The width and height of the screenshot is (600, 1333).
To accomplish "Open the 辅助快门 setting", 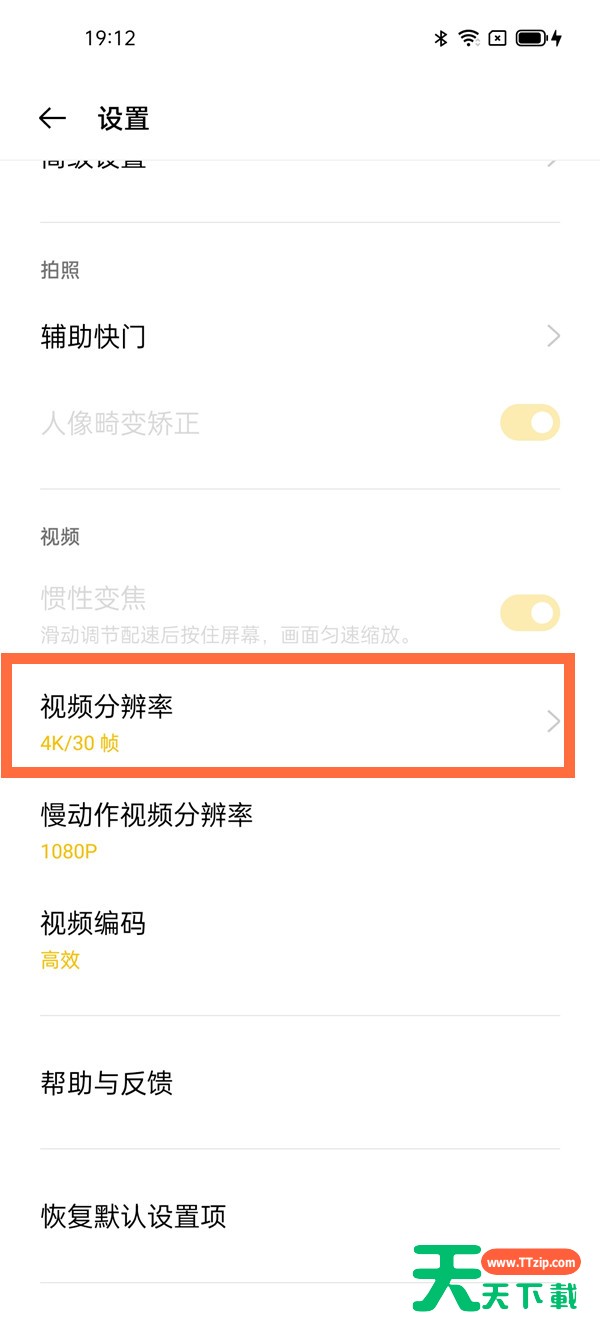I will coord(300,336).
